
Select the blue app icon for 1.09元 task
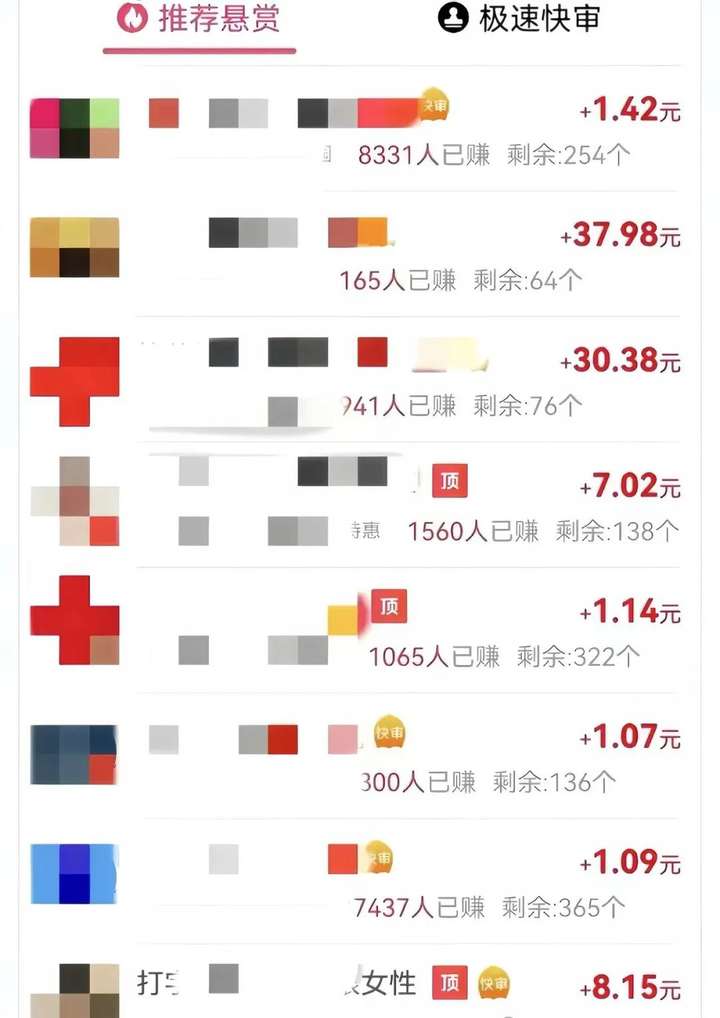pyautogui.click(x=73, y=874)
